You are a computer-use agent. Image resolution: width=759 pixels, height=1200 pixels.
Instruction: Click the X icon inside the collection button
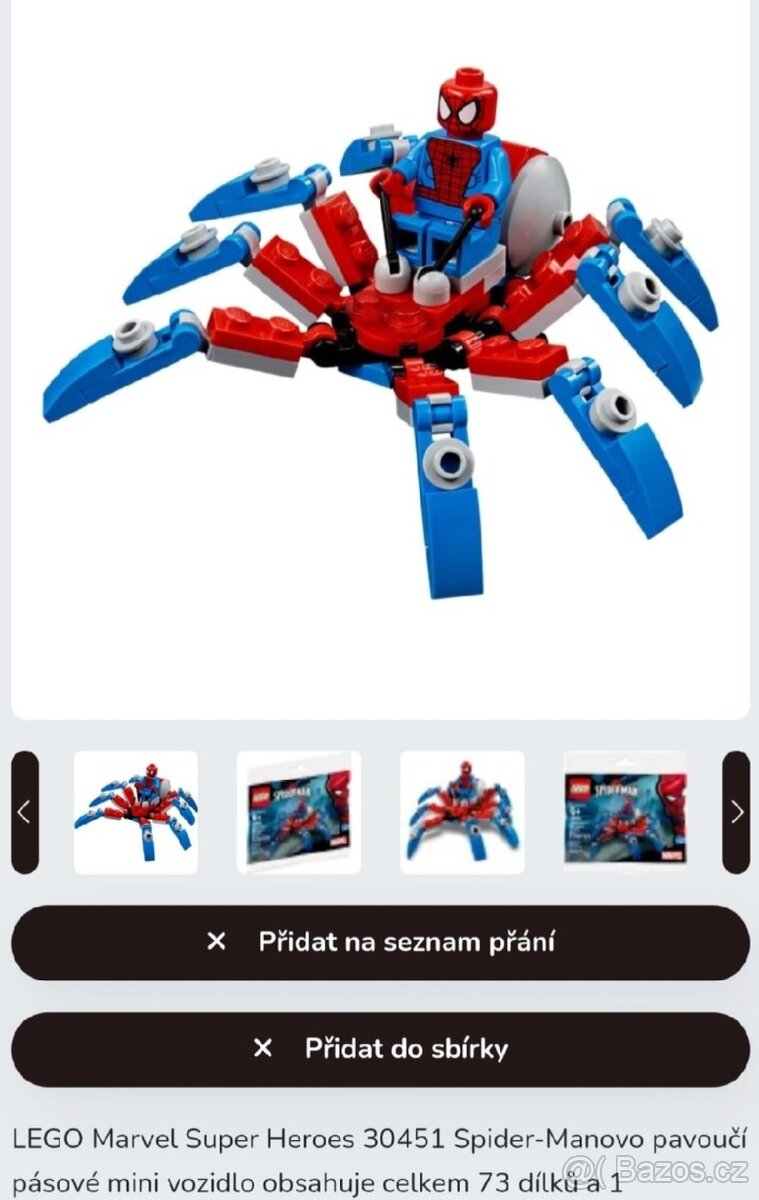tap(265, 1049)
